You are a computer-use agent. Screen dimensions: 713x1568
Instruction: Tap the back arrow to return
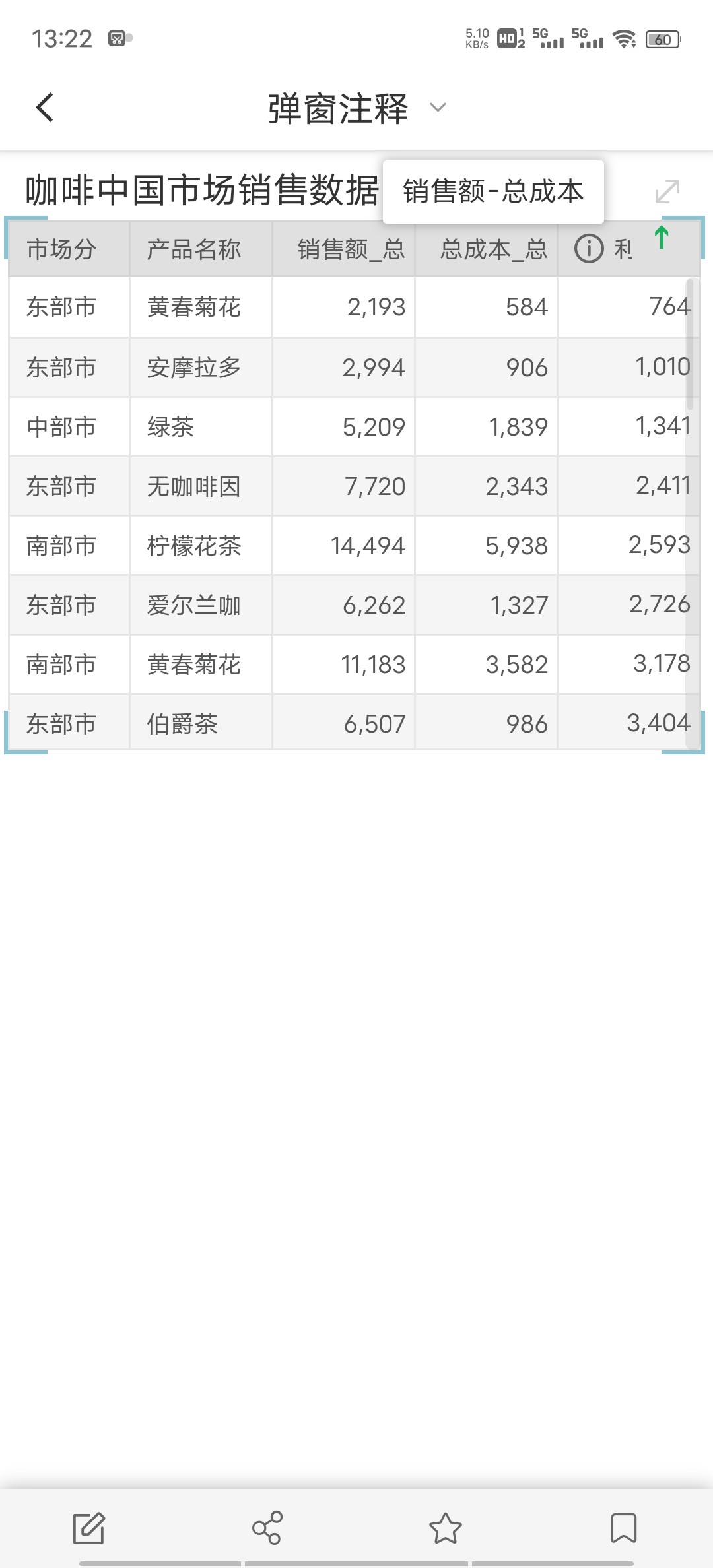click(45, 106)
